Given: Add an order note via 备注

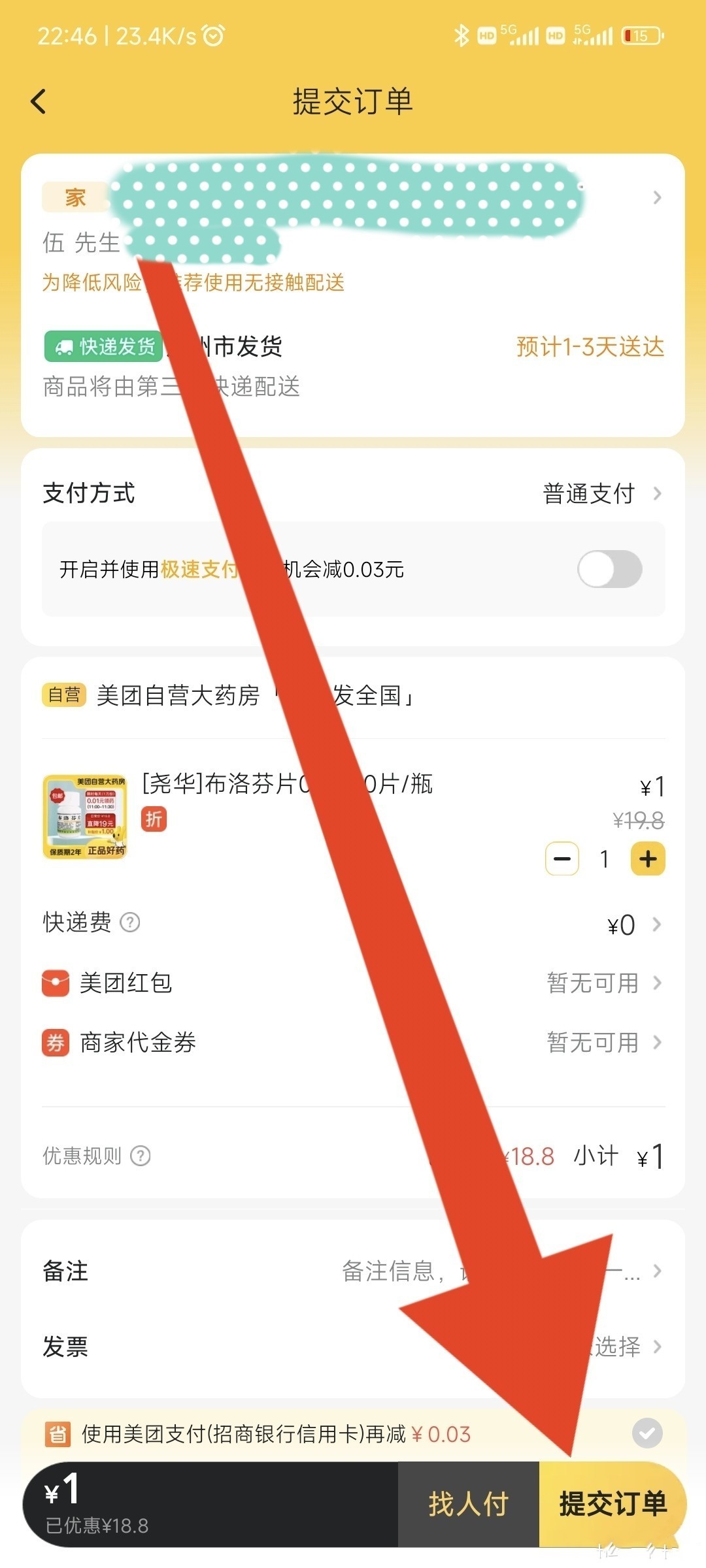Looking at the screenshot, I should click(353, 1271).
